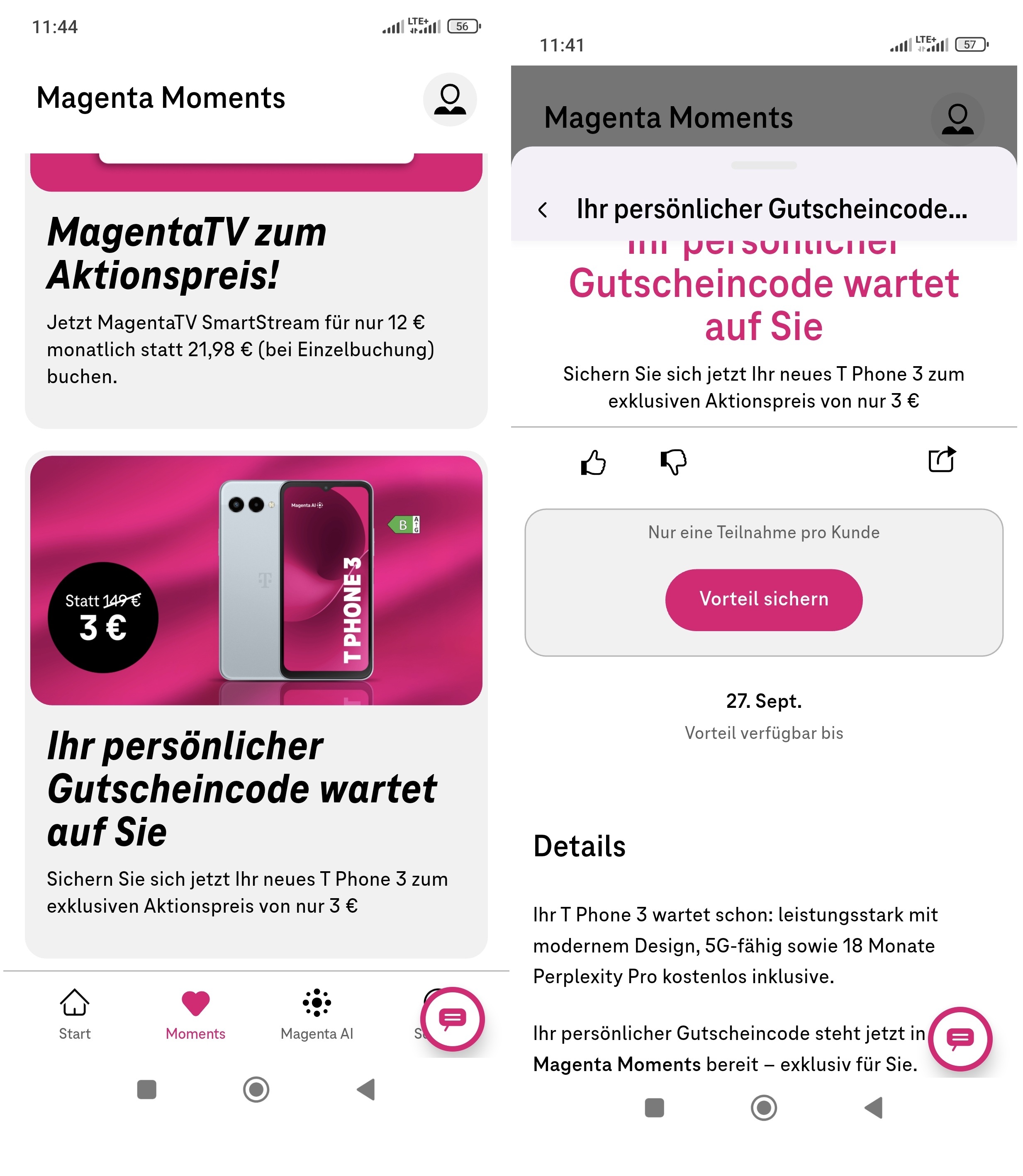Open the T Phone 3 offer card with phone image

point(256,580)
